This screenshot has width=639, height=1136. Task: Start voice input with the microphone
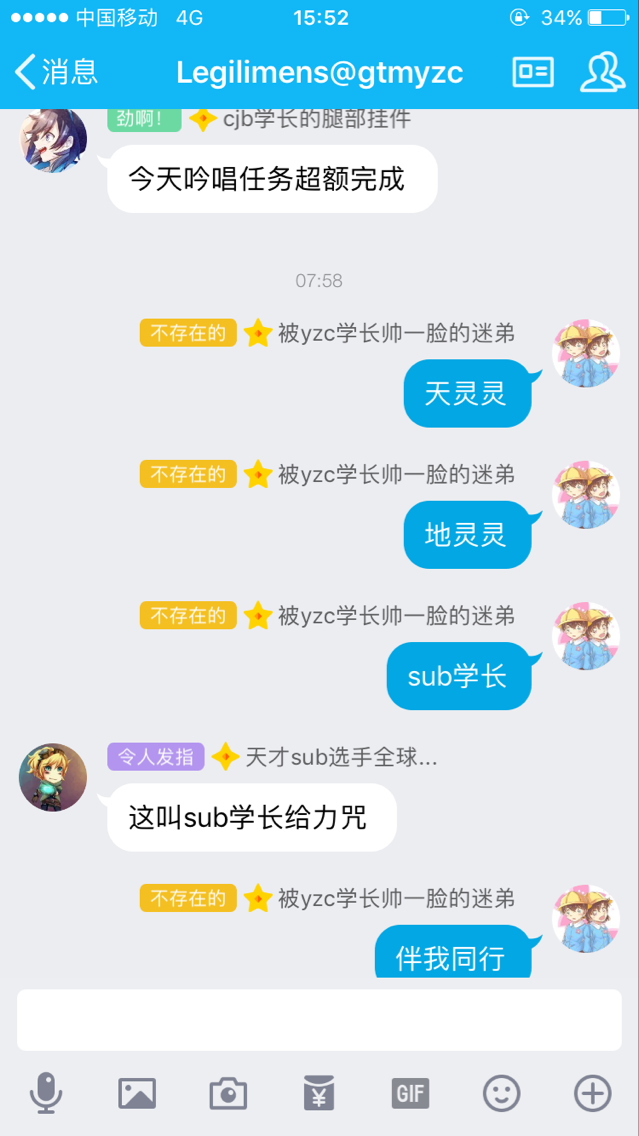pos(46,1093)
